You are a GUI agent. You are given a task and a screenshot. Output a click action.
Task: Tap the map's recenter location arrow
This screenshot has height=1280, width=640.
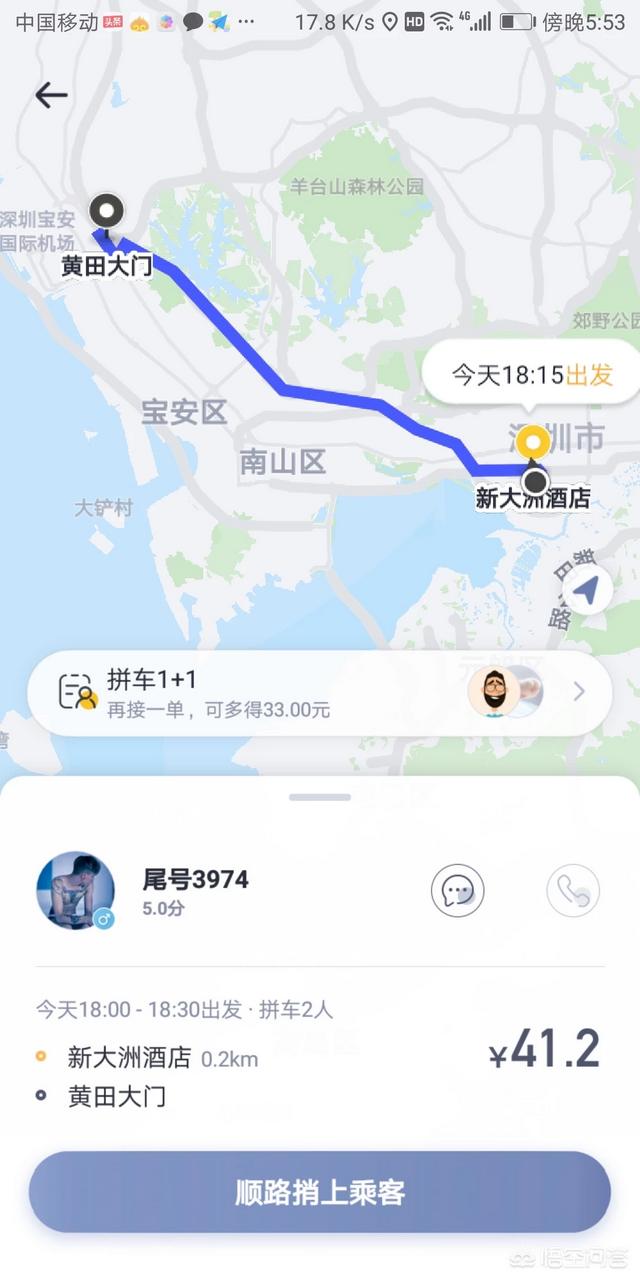point(587,591)
